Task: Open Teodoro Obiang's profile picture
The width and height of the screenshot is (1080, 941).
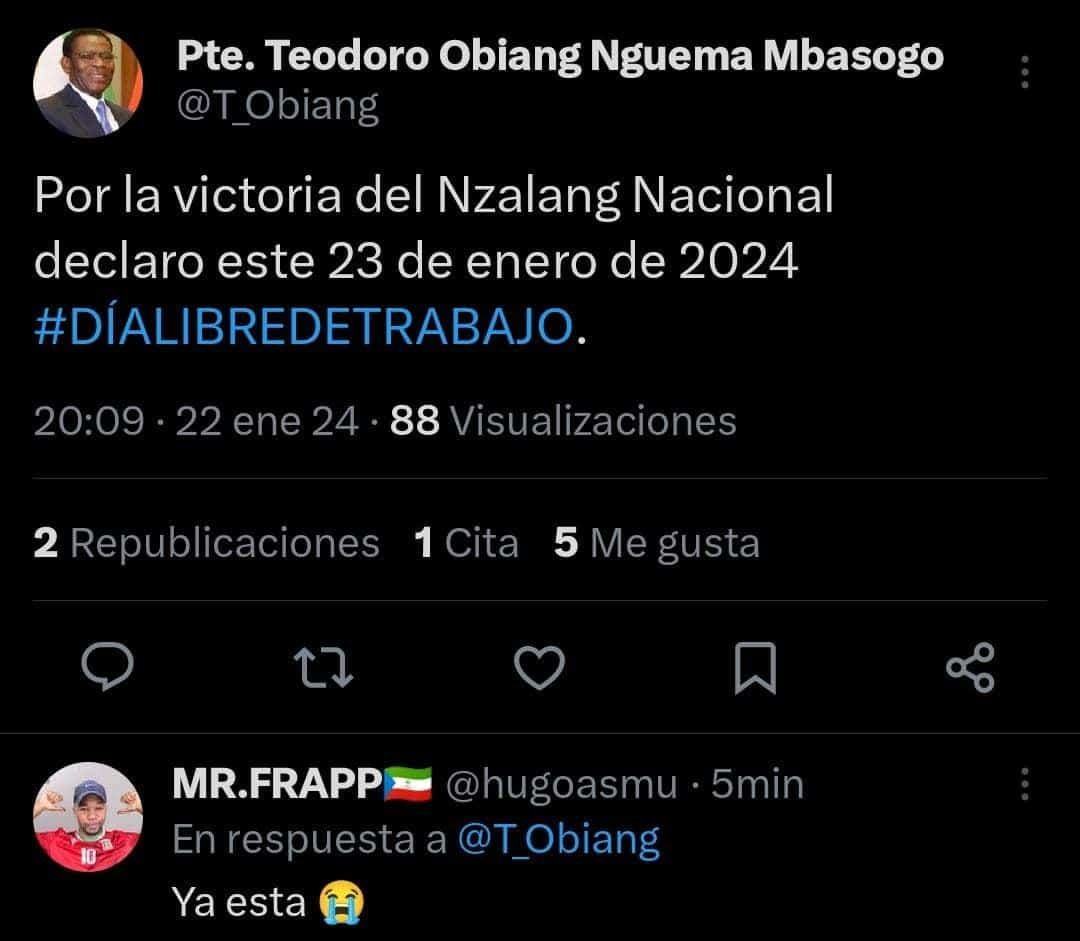Action: pos(88,83)
